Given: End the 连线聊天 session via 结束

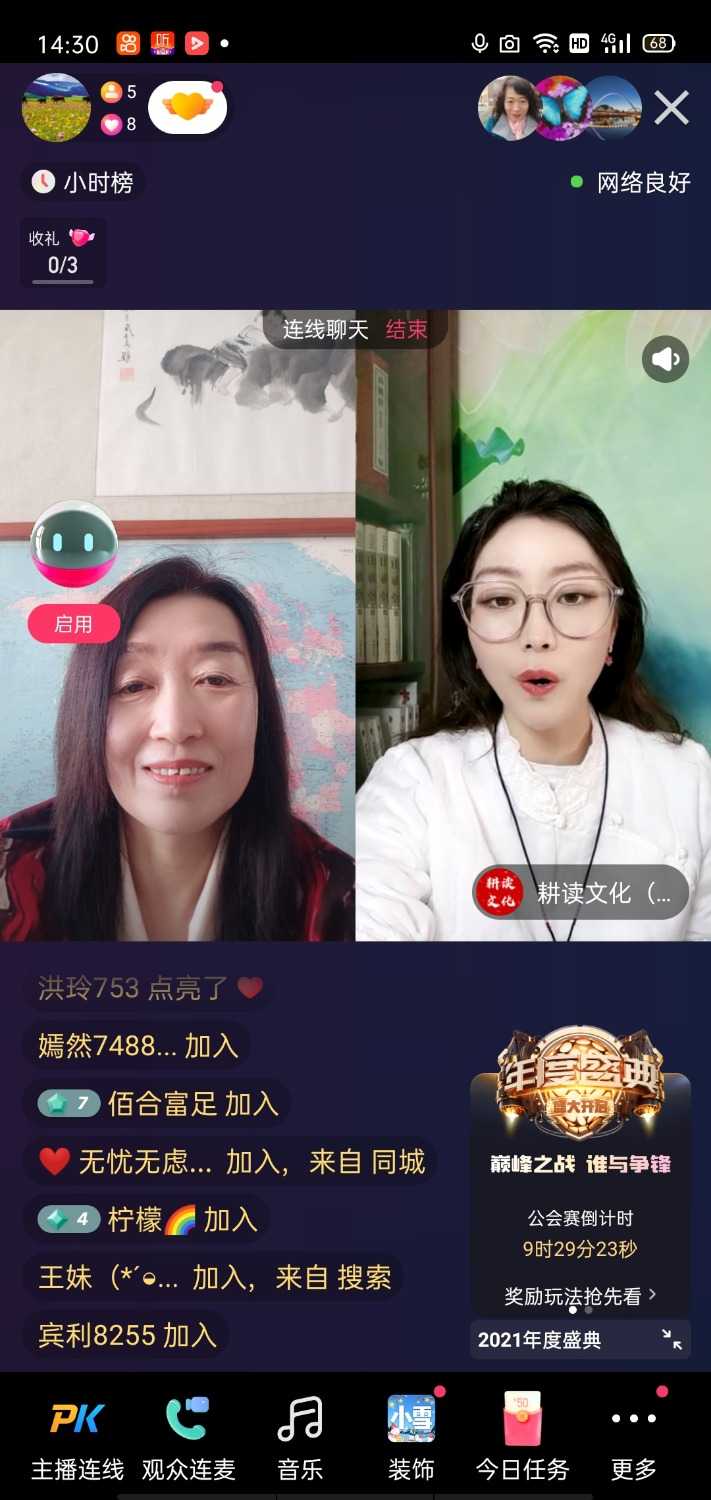Looking at the screenshot, I should 407,330.
